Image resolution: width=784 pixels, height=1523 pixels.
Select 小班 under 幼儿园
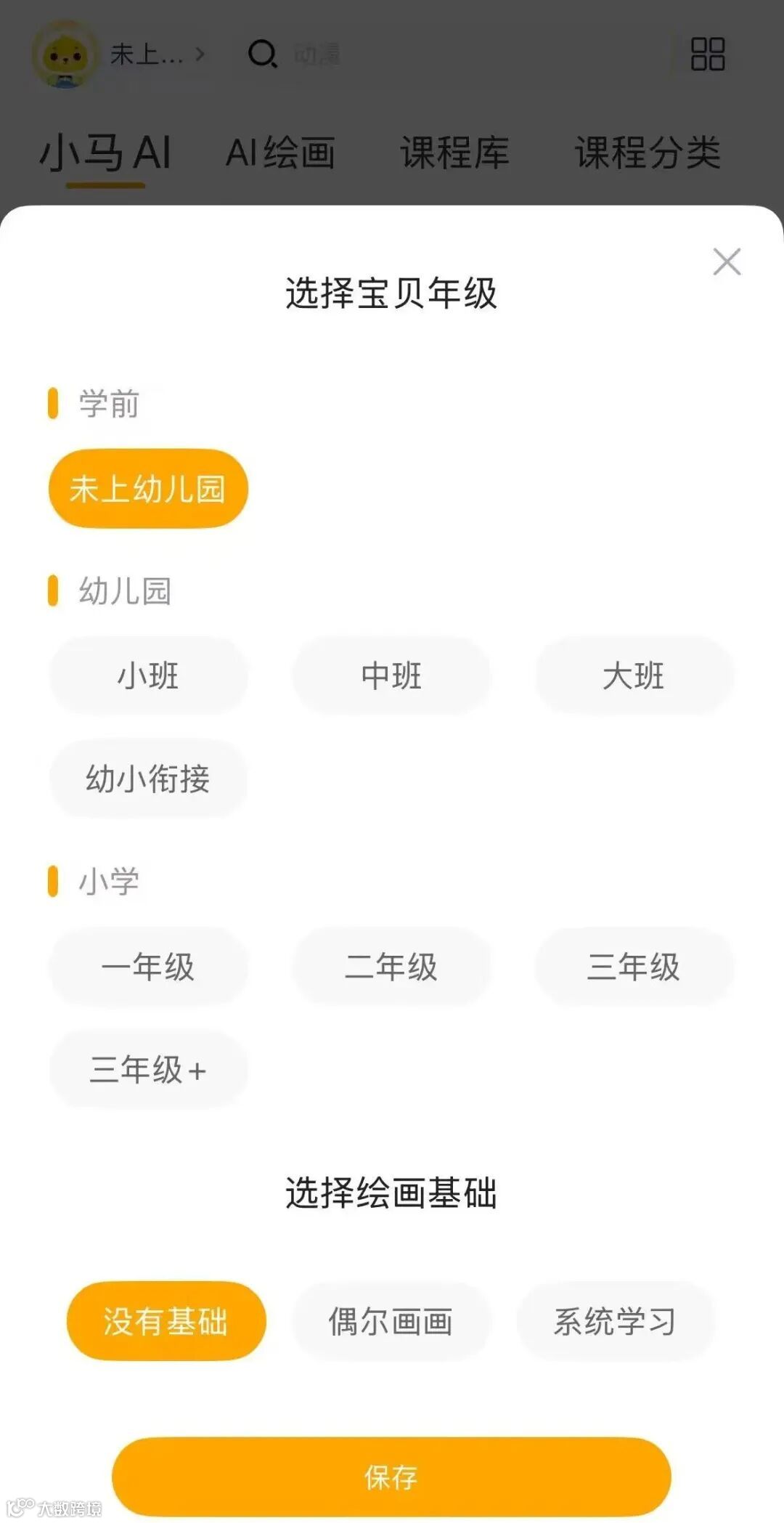[147, 675]
